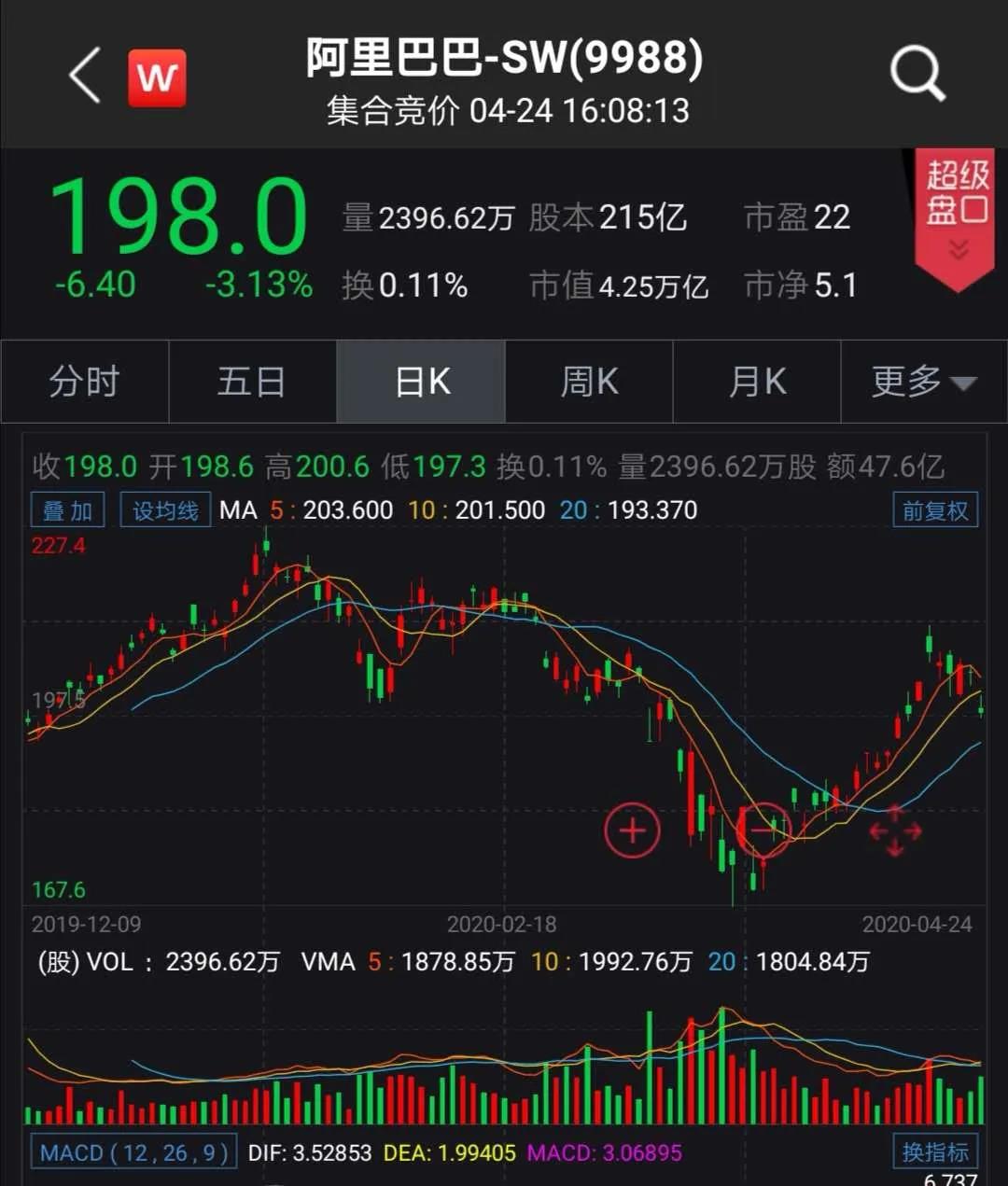Viewport: 1008px width, 1186px height.
Task: Switch to the 五日 tab
Action: (252, 382)
